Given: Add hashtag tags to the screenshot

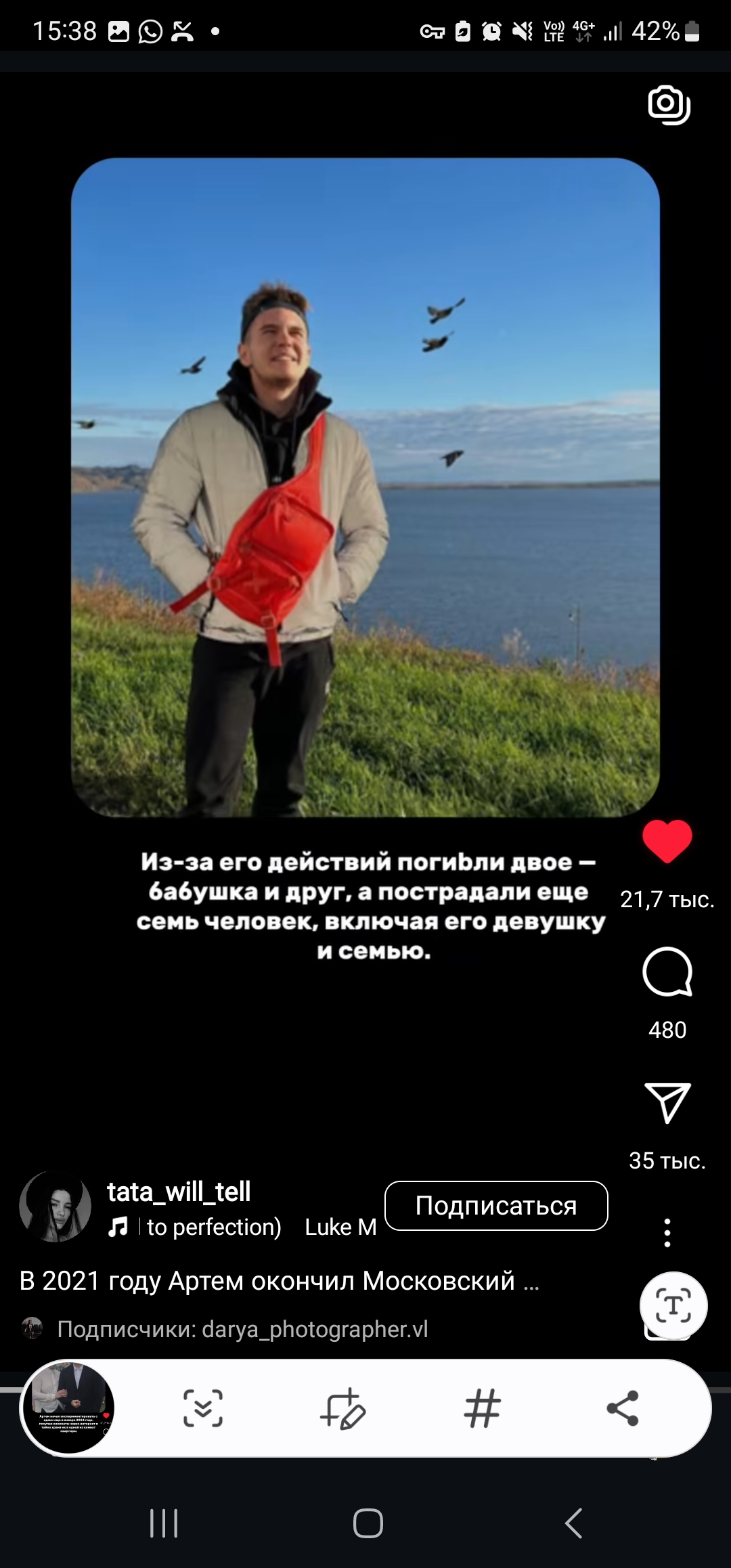Looking at the screenshot, I should pos(483,1409).
